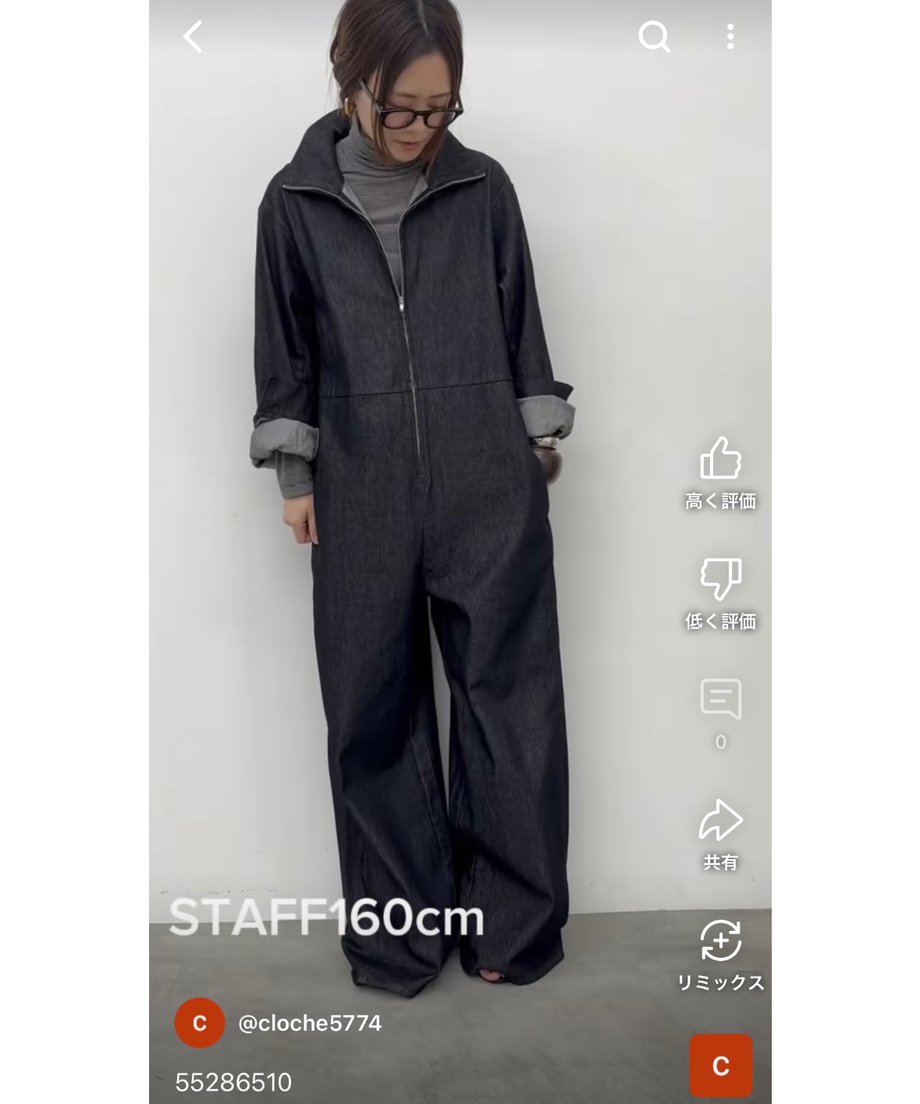Open the comments section
Image resolution: width=920 pixels, height=1104 pixels.
720,700
